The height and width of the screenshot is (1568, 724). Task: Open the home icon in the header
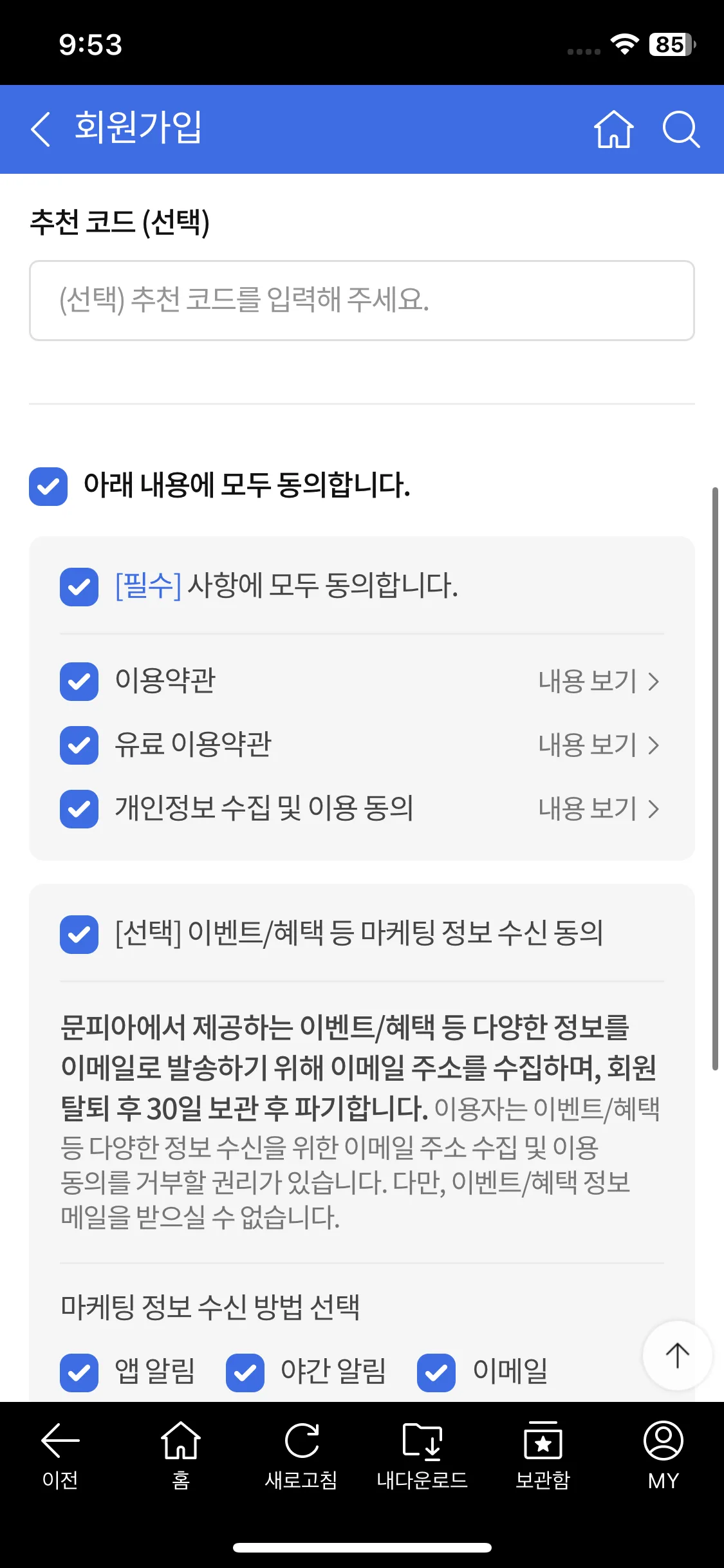tap(613, 129)
